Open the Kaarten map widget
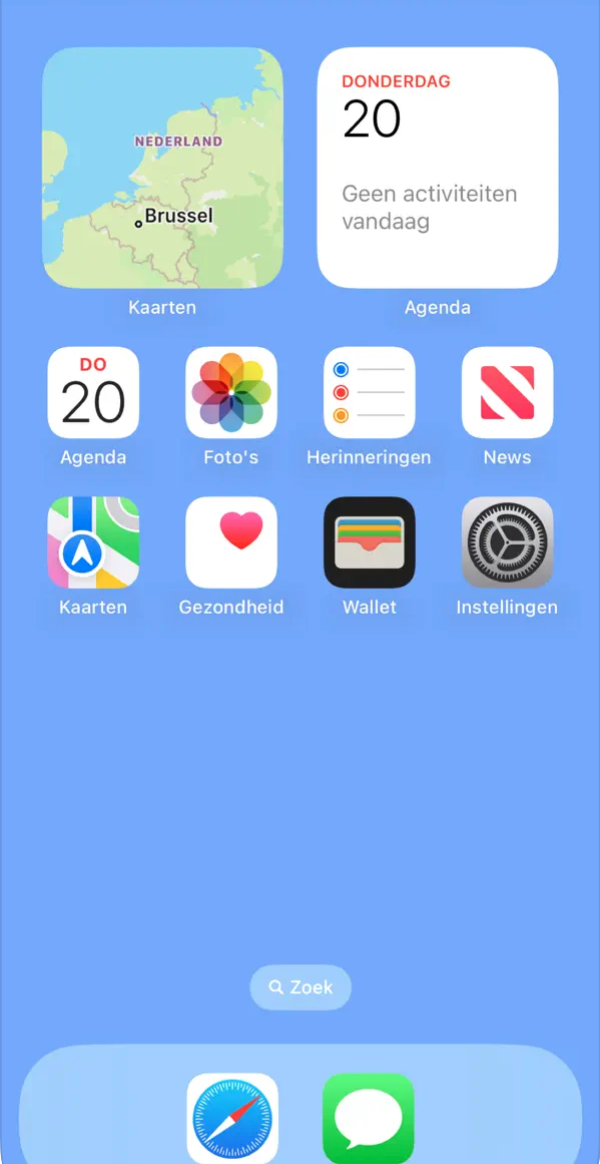Screen dimensions: 600x1164 pyautogui.click(x=162, y=168)
